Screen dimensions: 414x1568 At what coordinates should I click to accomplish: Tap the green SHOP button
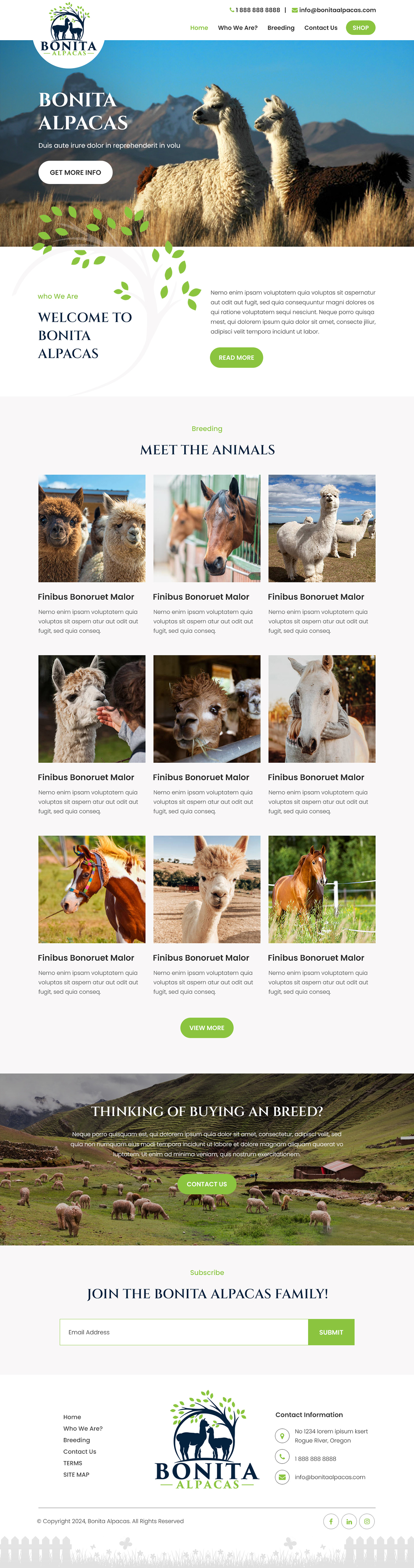tap(360, 28)
